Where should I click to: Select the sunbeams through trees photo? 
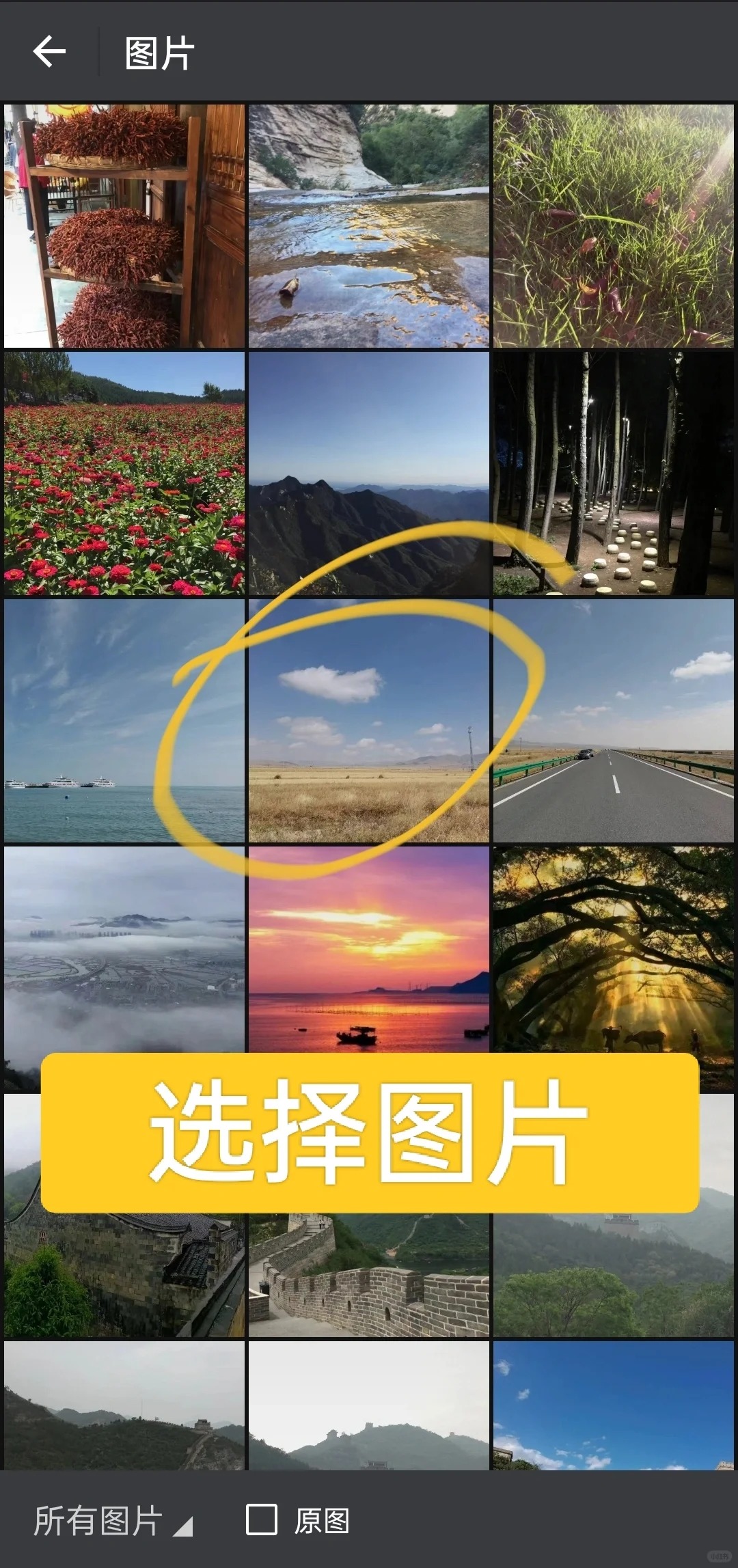click(613, 950)
